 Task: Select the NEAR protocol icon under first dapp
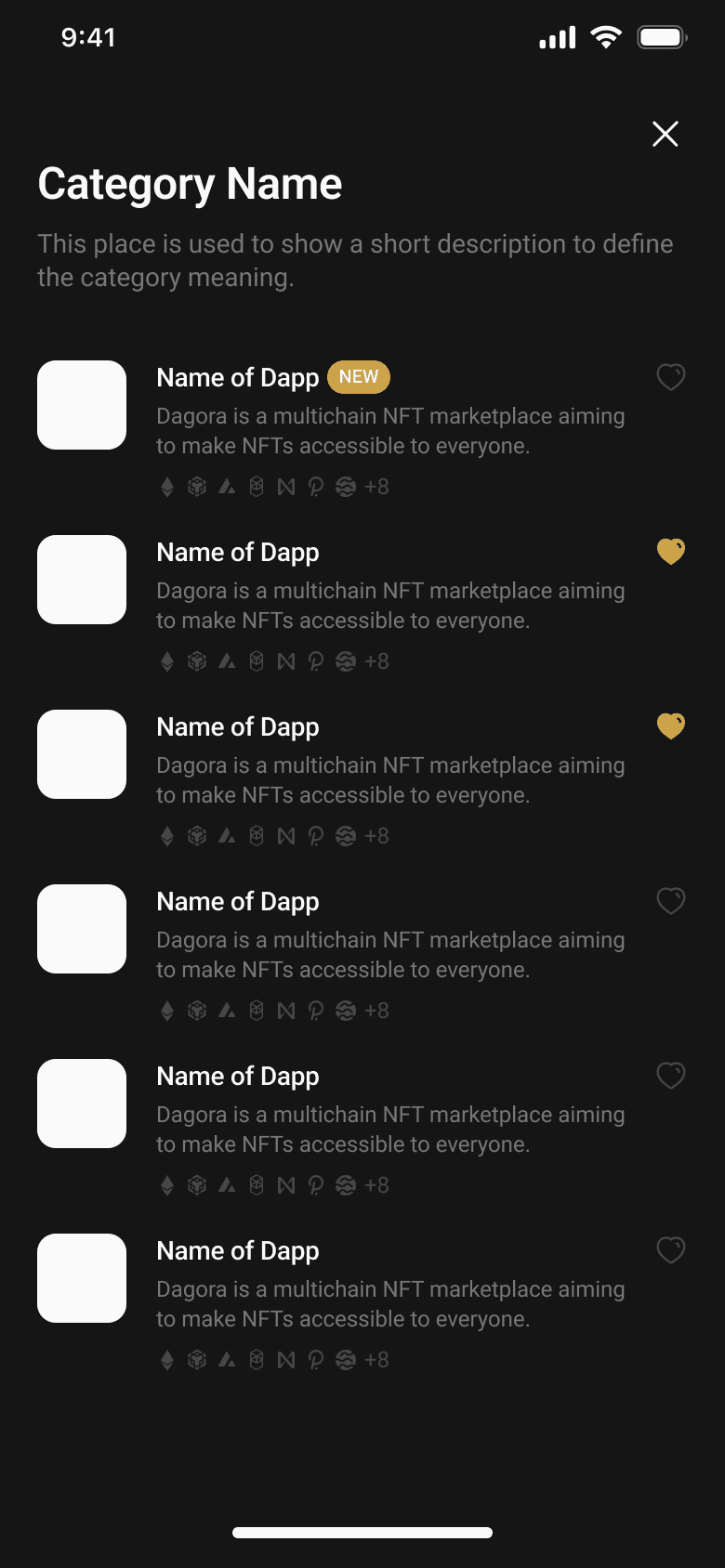click(285, 486)
